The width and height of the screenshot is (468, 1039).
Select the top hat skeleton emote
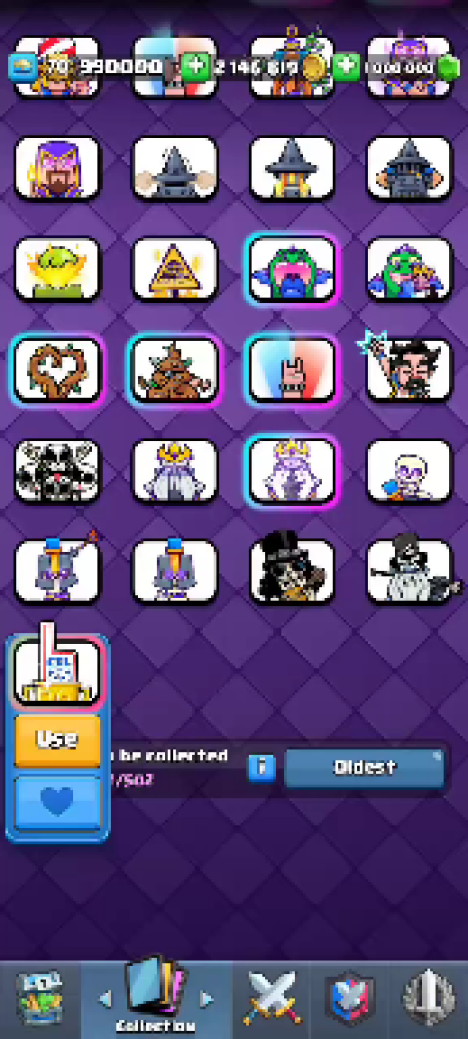(292, 571)
